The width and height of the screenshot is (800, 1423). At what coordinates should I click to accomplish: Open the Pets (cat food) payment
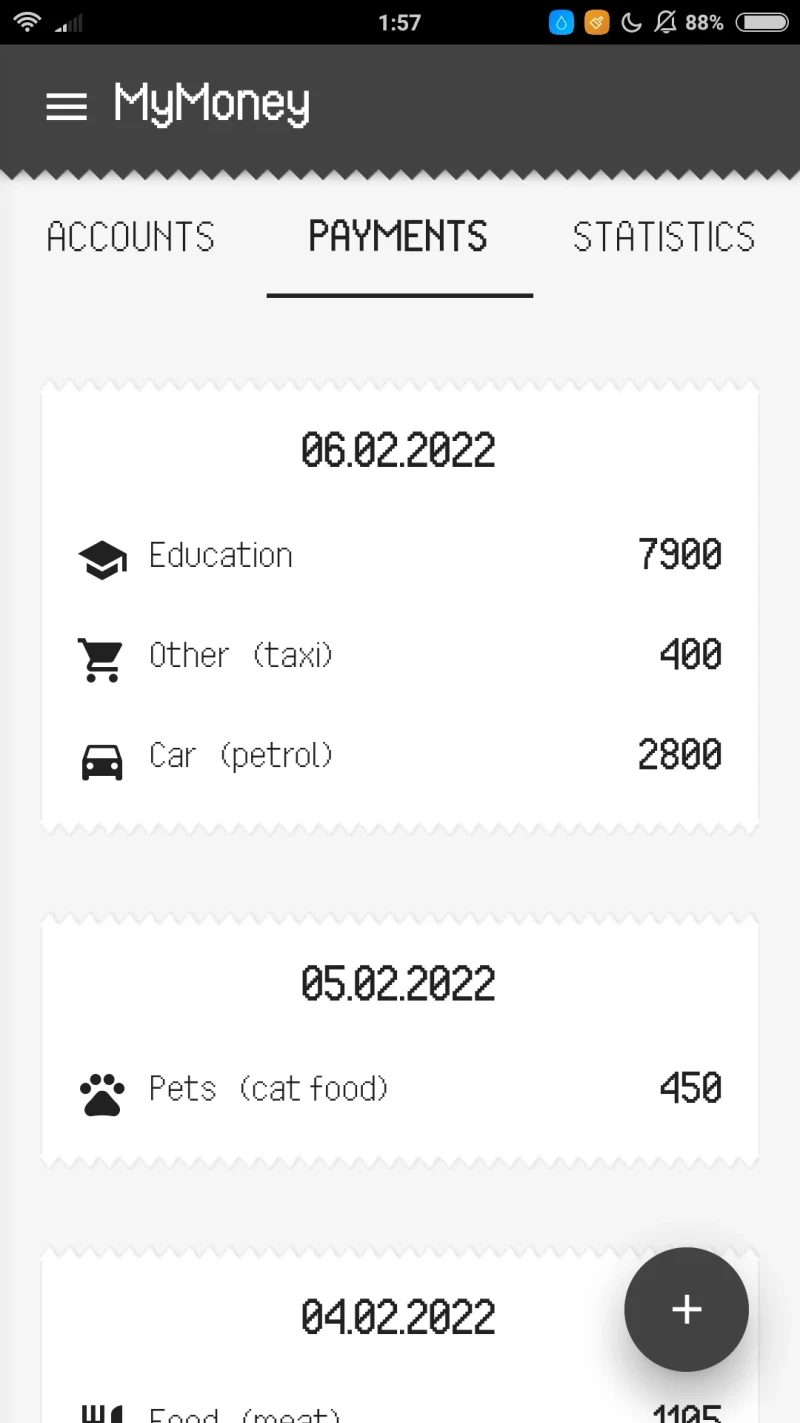pos(399,1089)
